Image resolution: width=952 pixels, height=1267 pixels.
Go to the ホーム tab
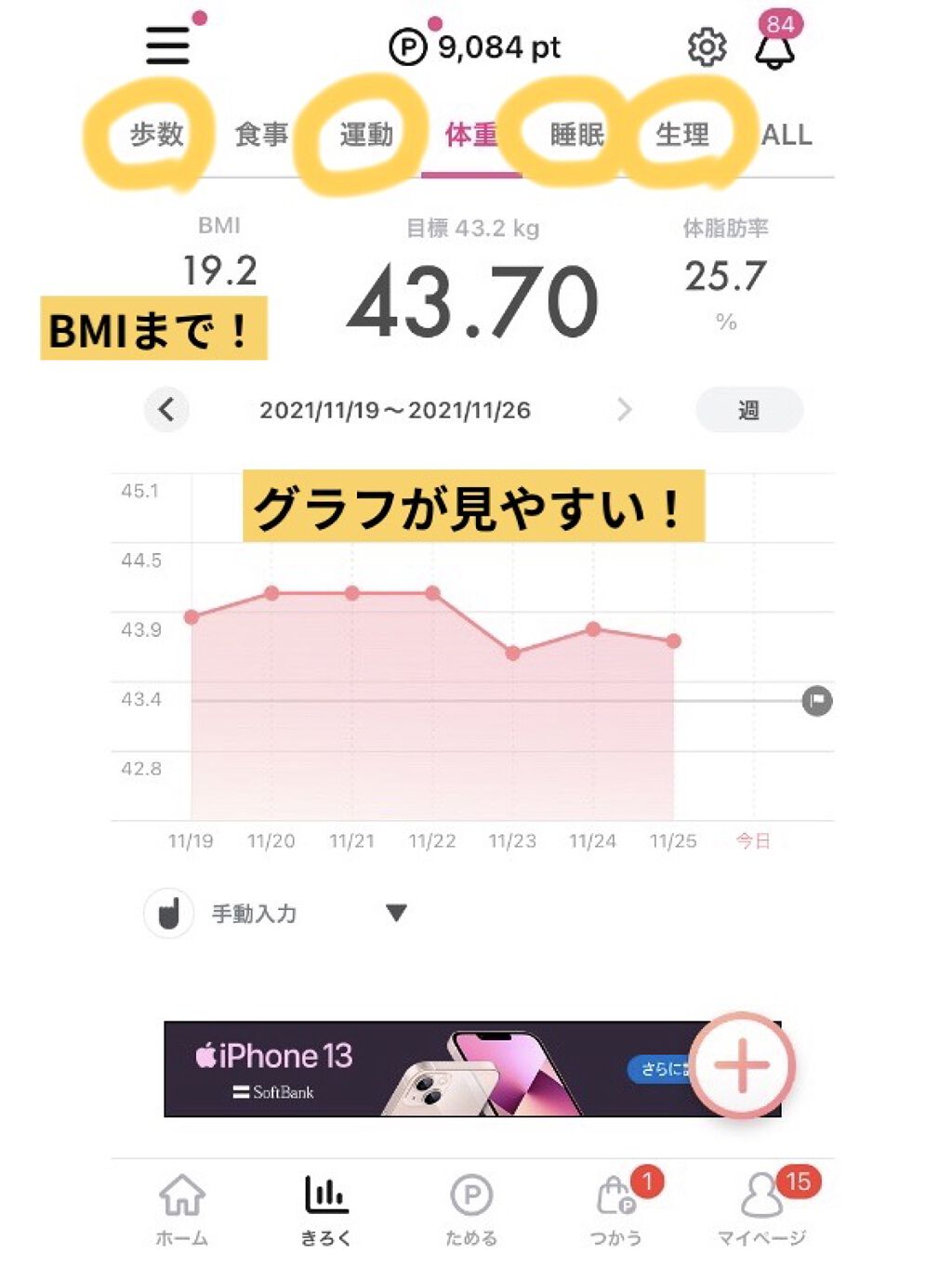[x=182, y=1207]
